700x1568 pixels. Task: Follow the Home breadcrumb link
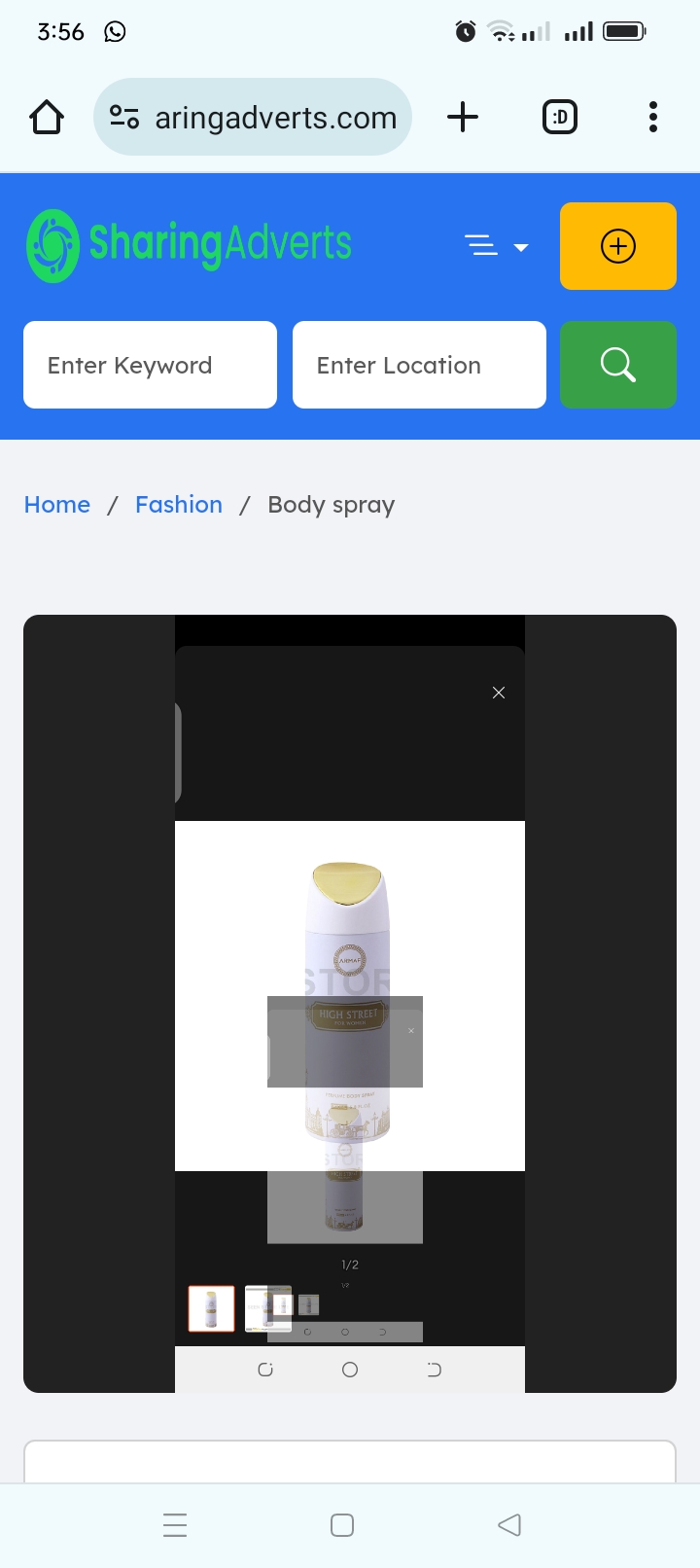[57, 505]
